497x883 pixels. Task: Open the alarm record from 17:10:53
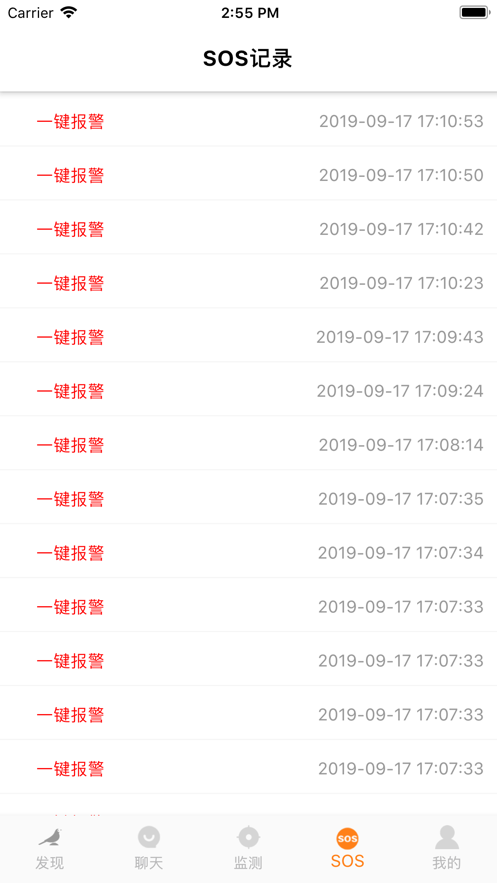tap(248, 121)
